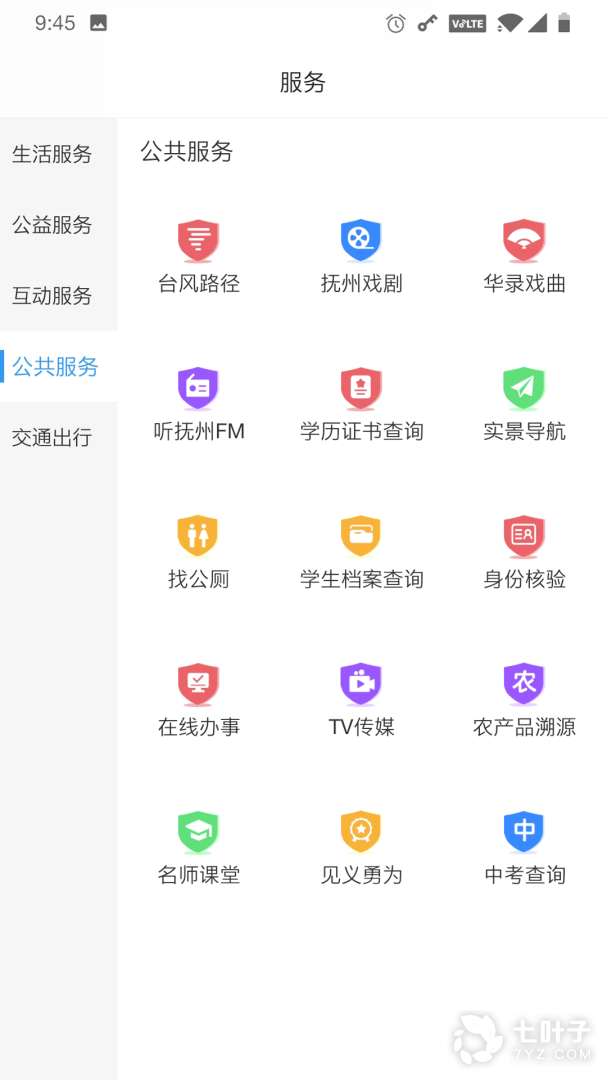Switch to the 生活服务 category

pos(52,154)
